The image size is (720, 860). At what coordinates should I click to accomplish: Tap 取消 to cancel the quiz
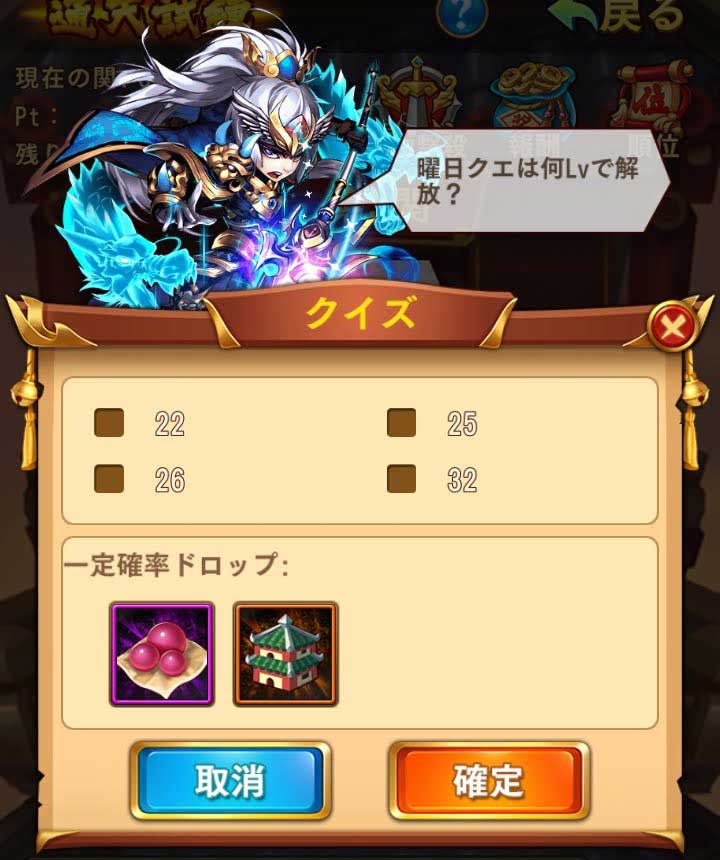[x=230, y=781]
